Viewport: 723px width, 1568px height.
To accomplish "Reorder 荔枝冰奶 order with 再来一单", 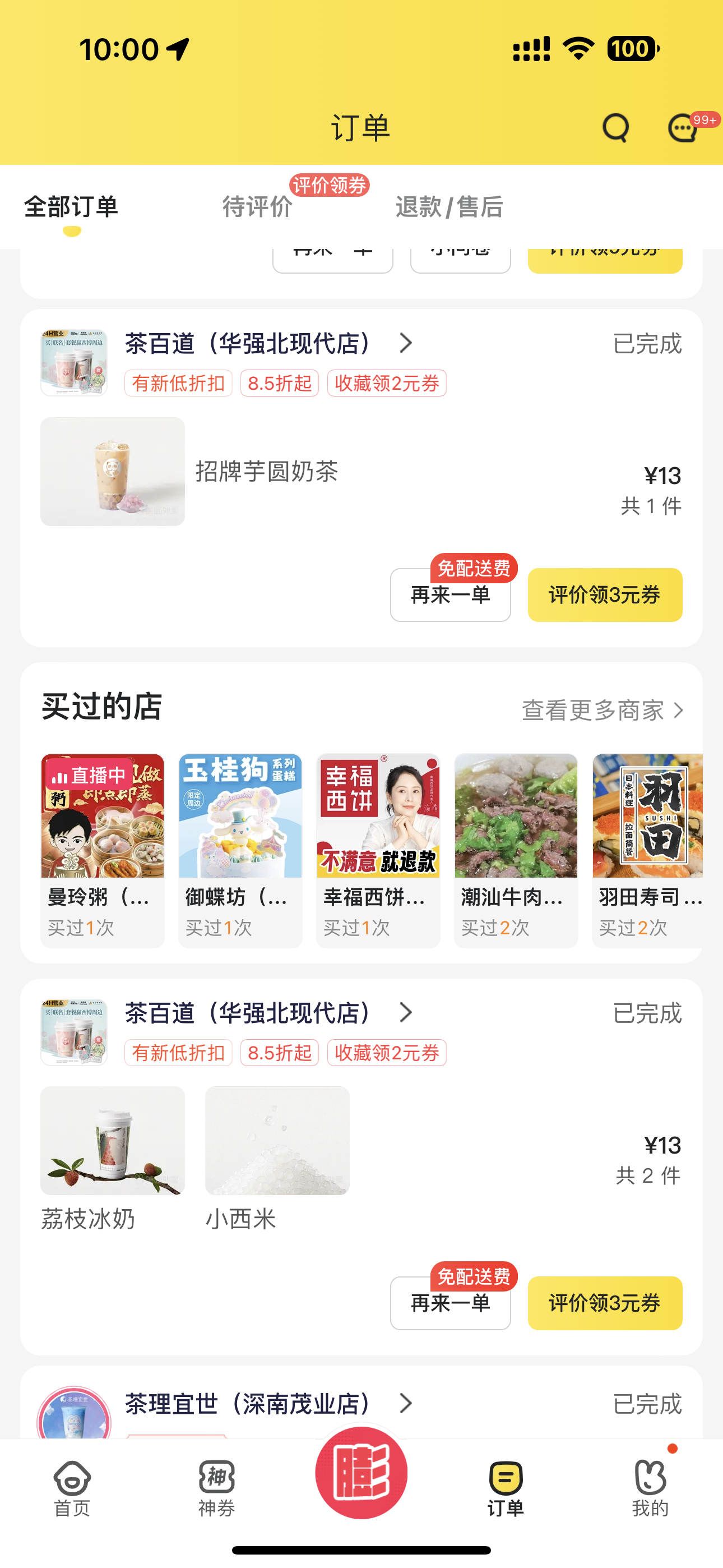I will pos(451,1303).
